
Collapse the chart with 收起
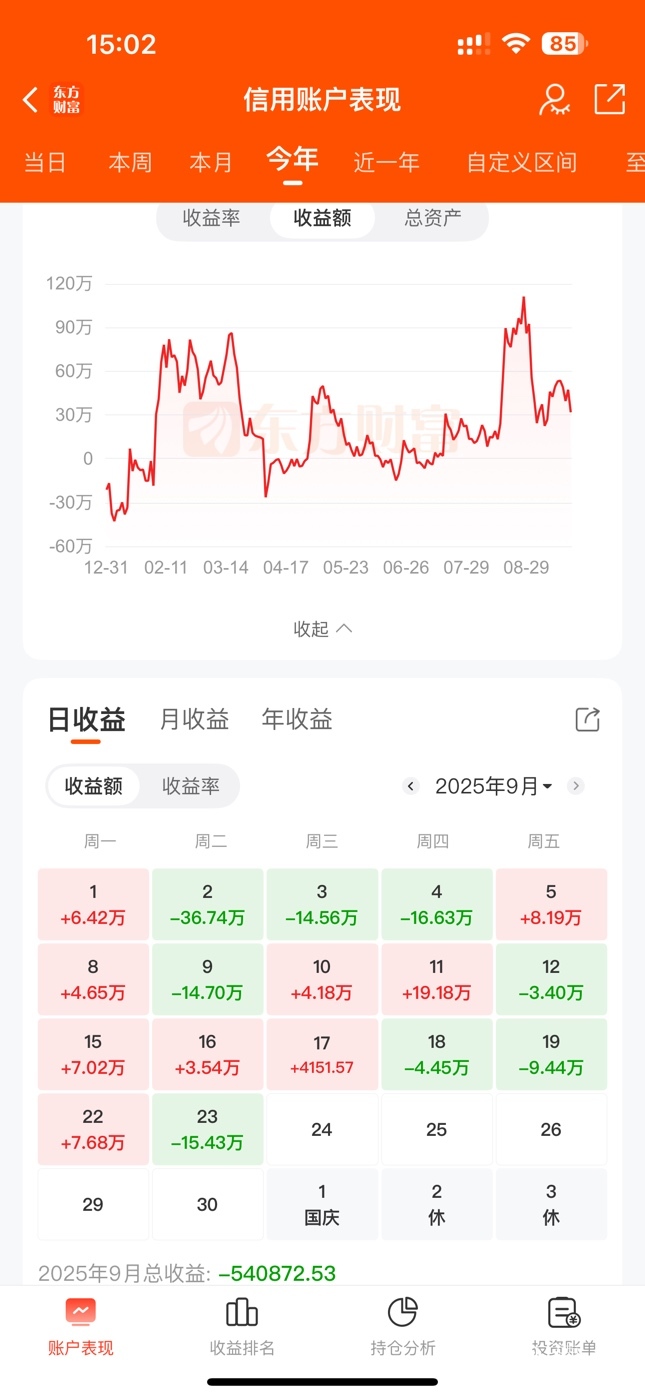[x=322, y=629]
